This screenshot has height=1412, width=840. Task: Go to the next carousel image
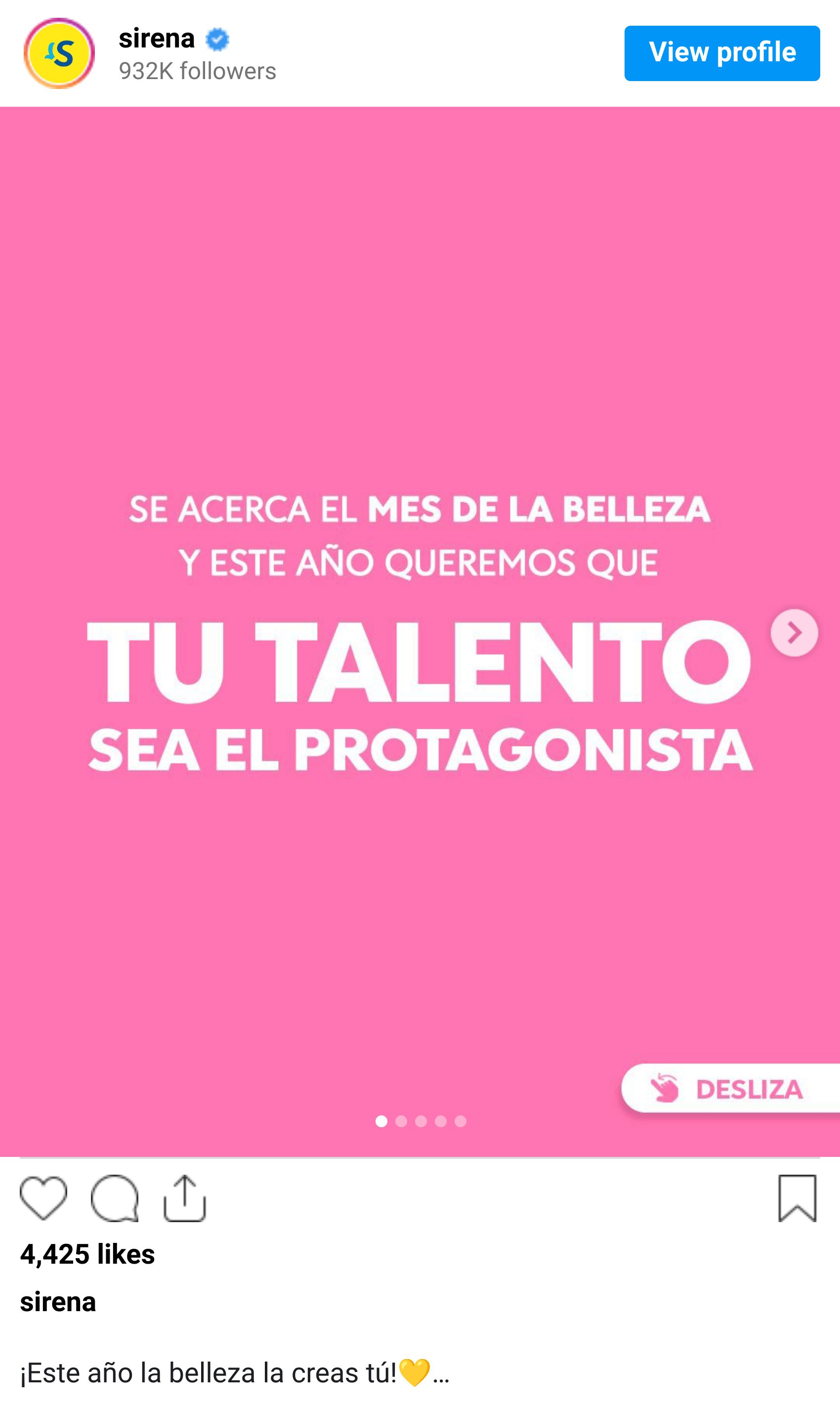(794, 633)
